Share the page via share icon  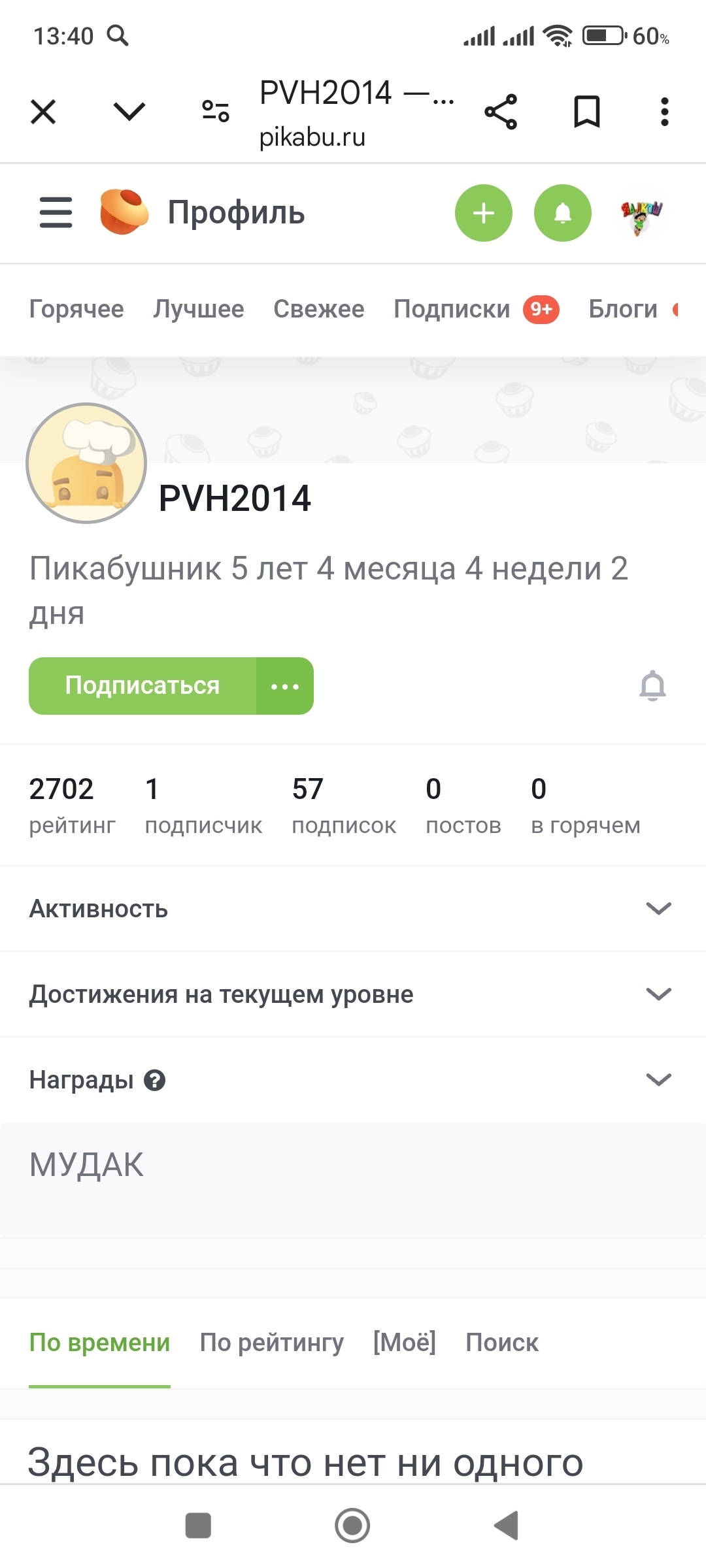501,112
